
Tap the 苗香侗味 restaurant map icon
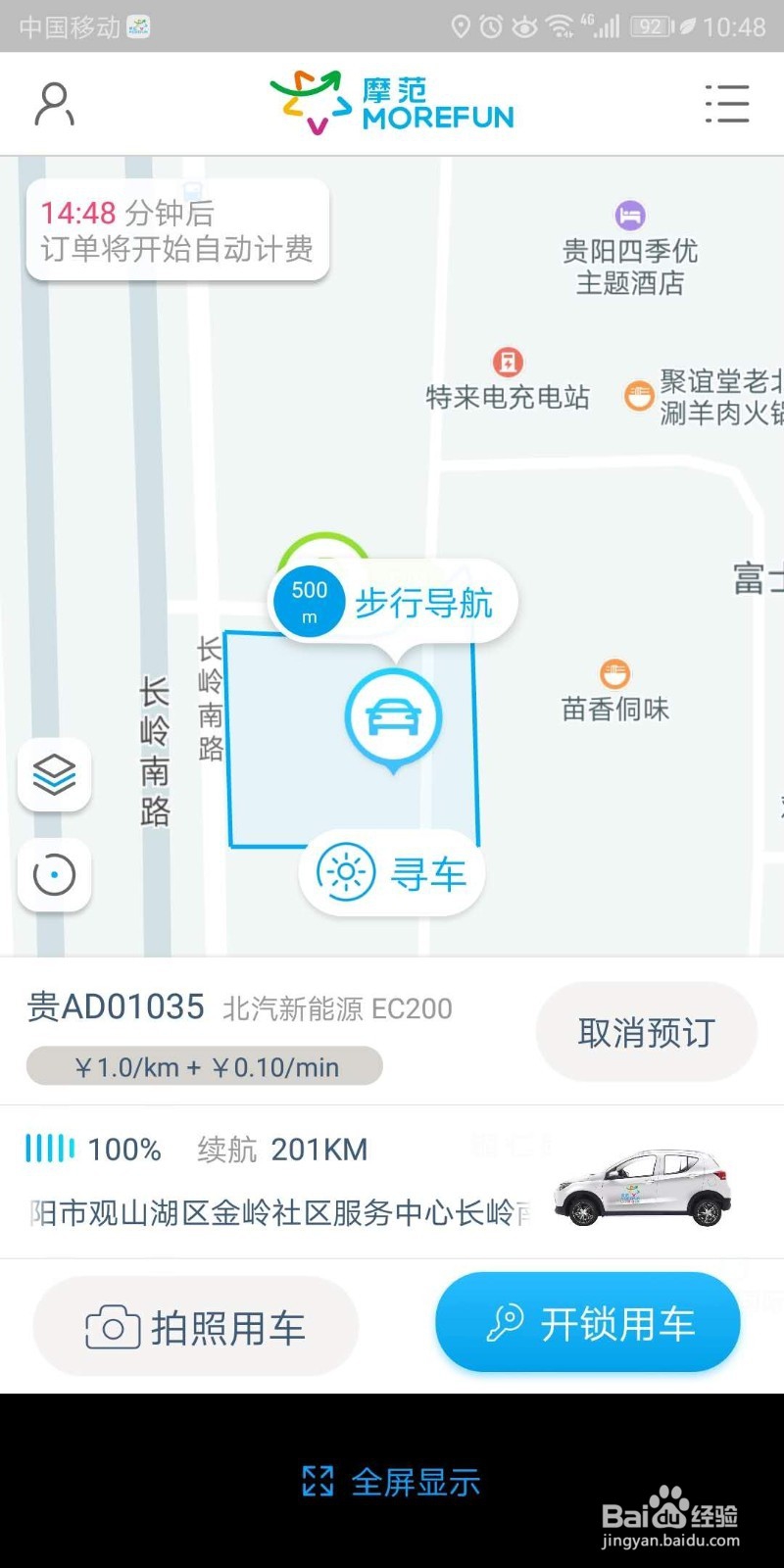pos(615,672)
